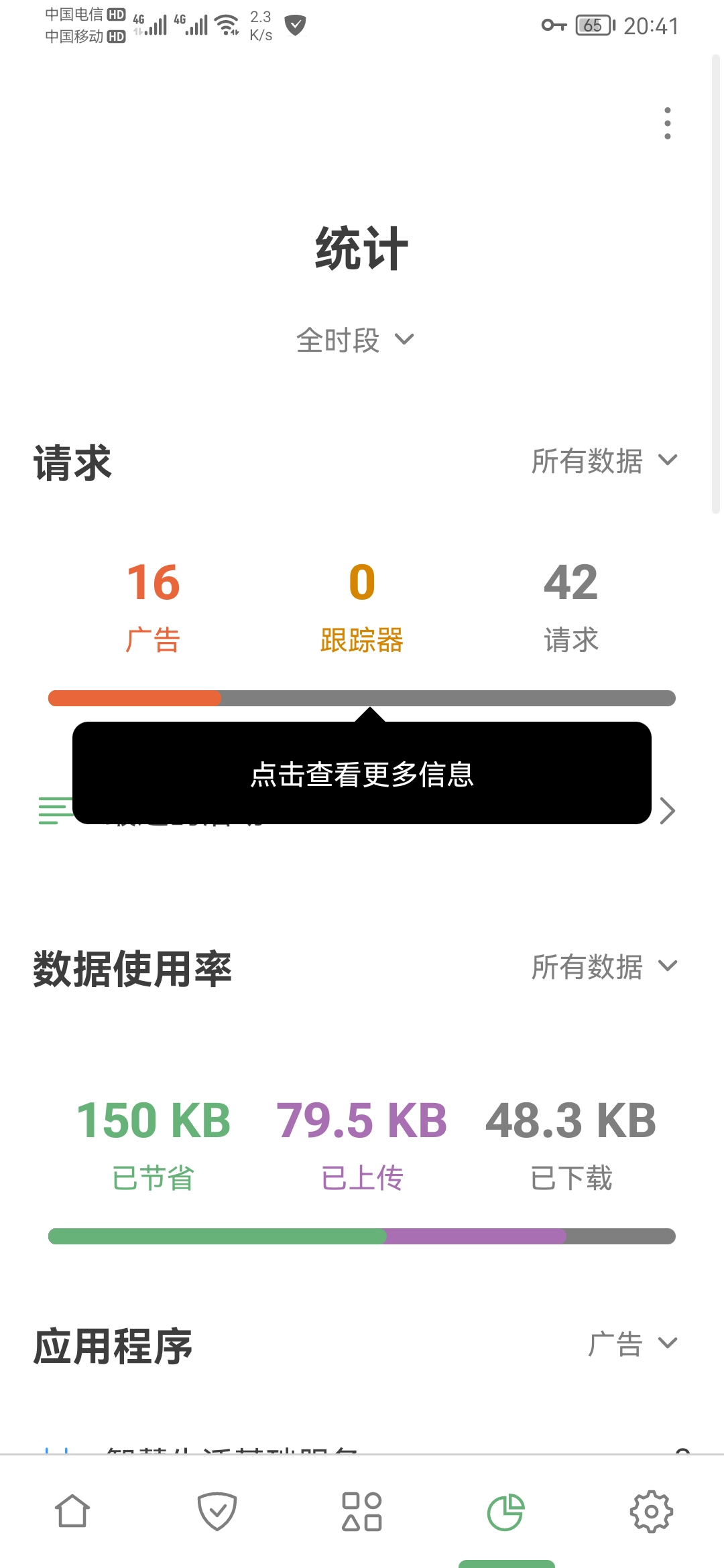Screen dimensions: 724x1568
Task: Open 所有数据 dropdown beside 数据使用率
Action: (604, 967)
